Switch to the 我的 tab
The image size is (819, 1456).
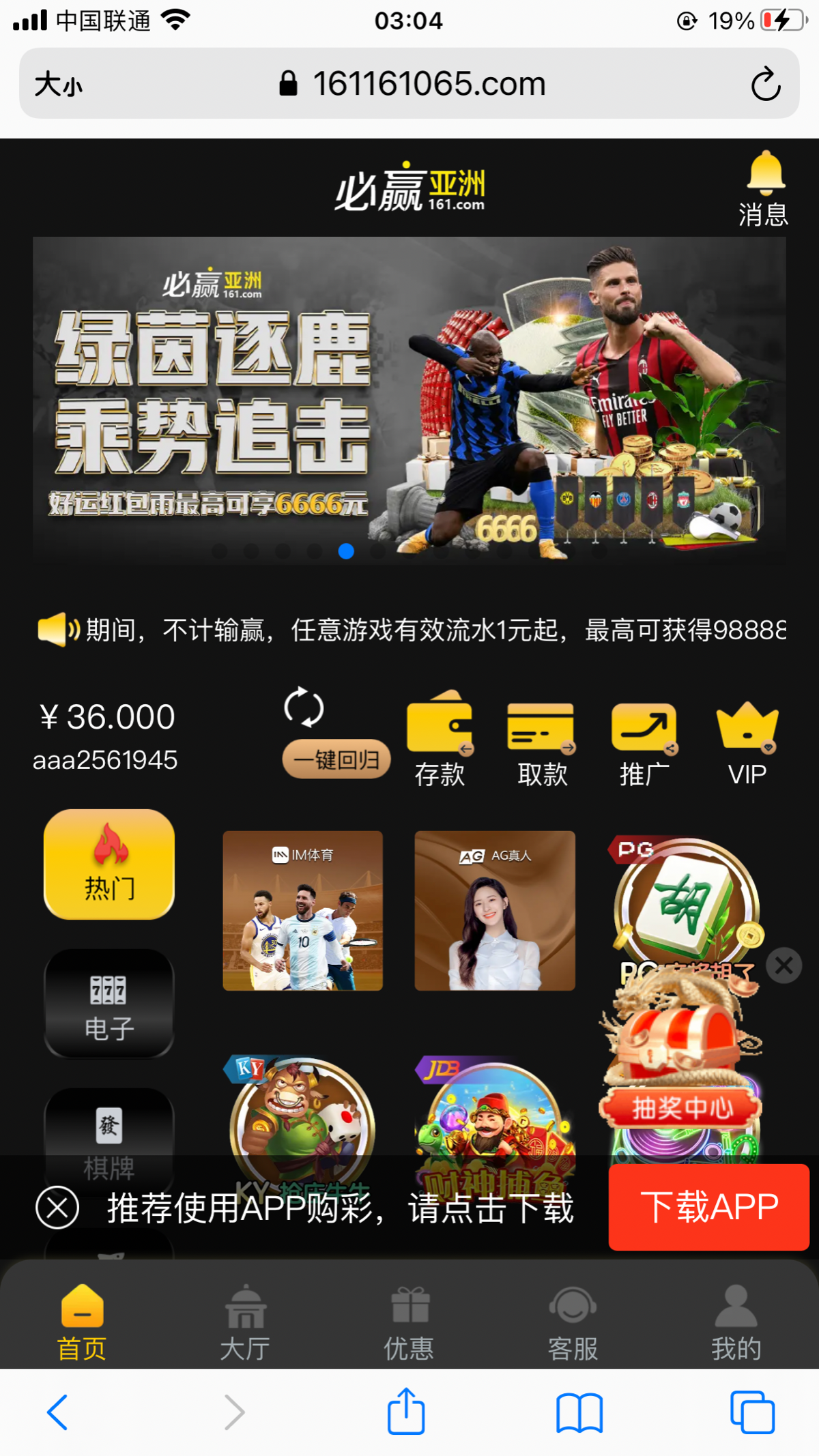736,1322
